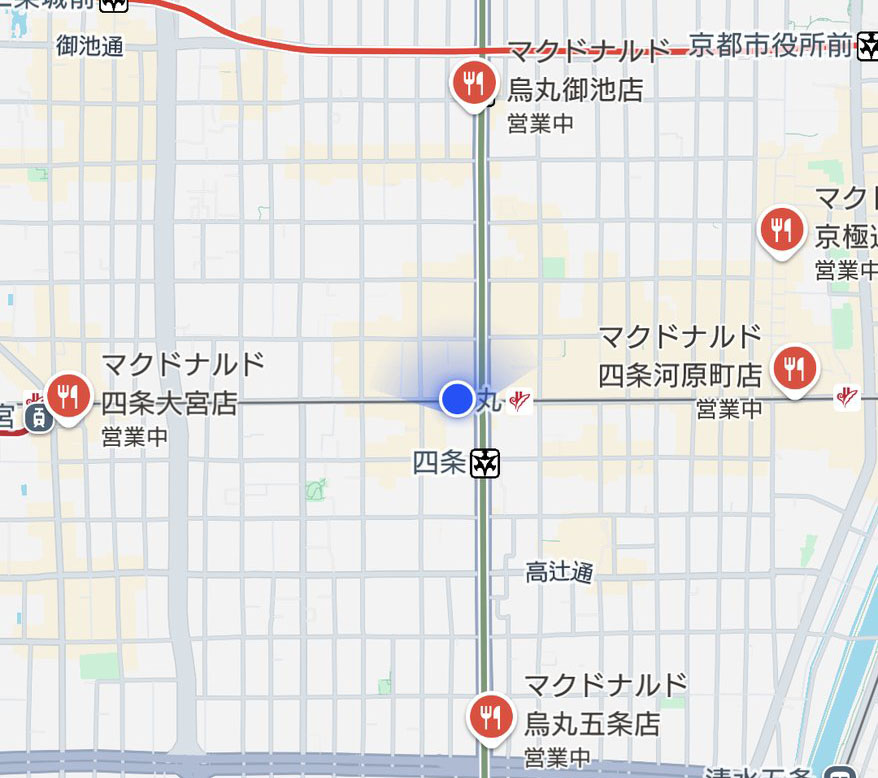This screenshot has width=878, height=778.
Task: Select the 京都市役所前 station icon
Action: pyautogui.click(x=867, y=46)
